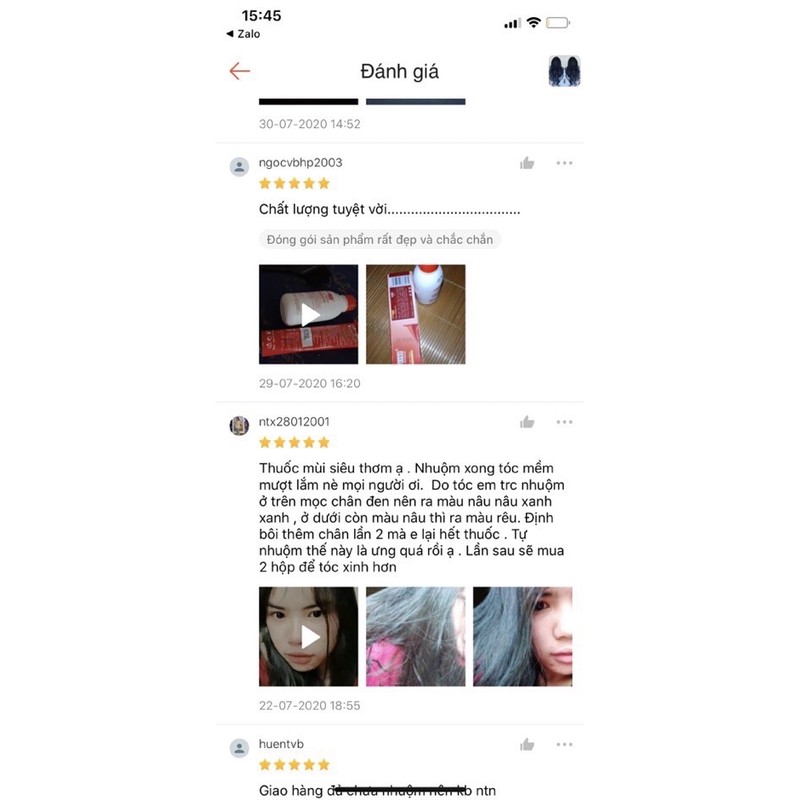The image size is (800, 800).
Task: Like the review by huentvb
Action: coord(527,745)
